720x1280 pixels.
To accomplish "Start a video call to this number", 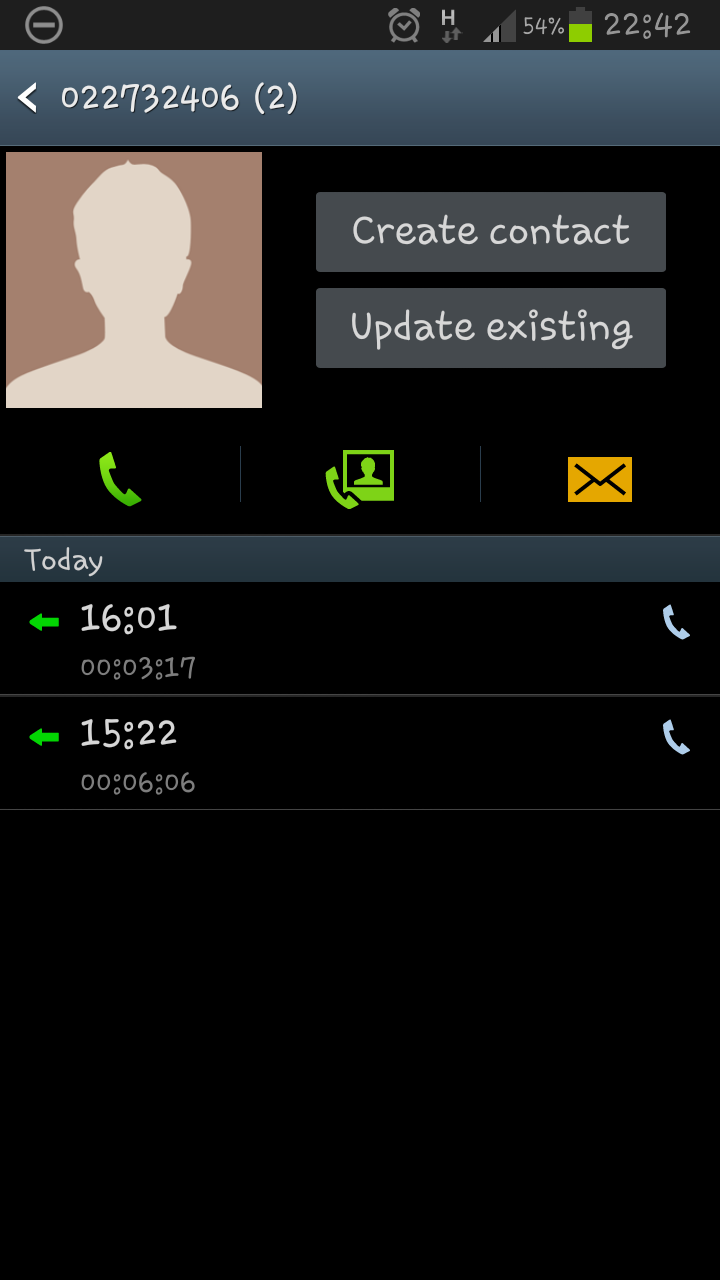I will [x=360, y=479].
